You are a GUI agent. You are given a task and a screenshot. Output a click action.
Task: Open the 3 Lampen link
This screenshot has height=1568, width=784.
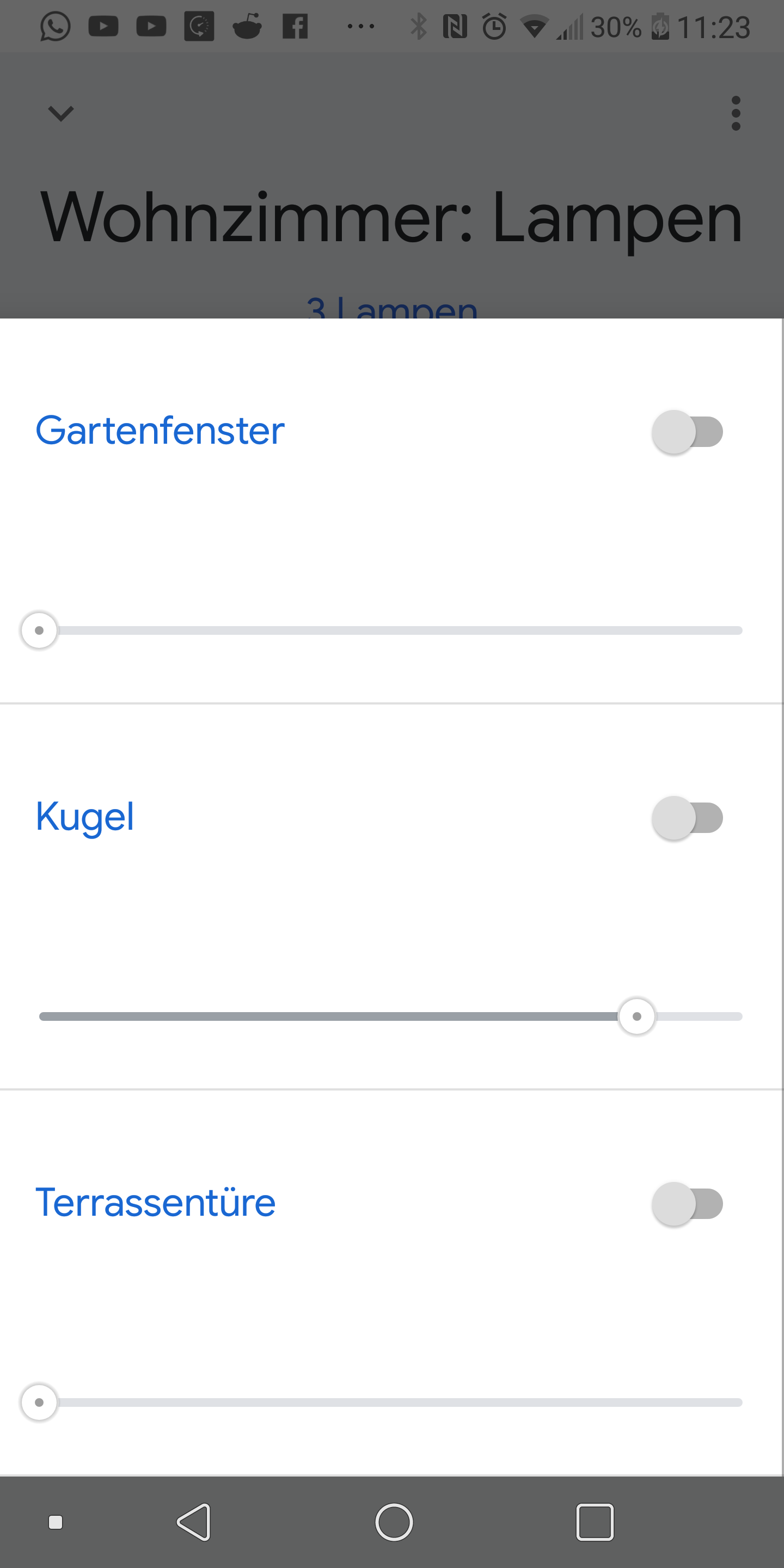pos(391,309)
